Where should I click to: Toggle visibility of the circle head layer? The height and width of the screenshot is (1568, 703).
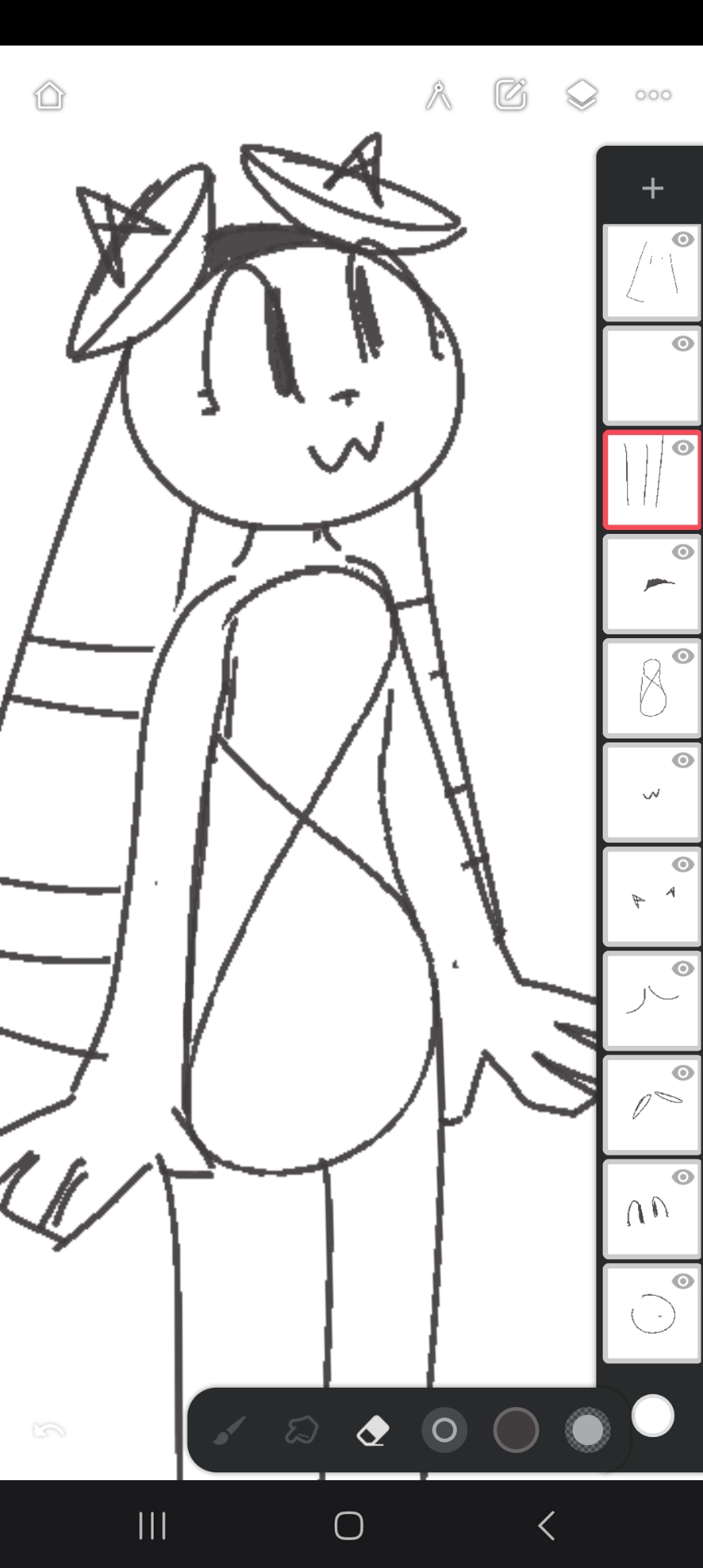coord(683,1281)
